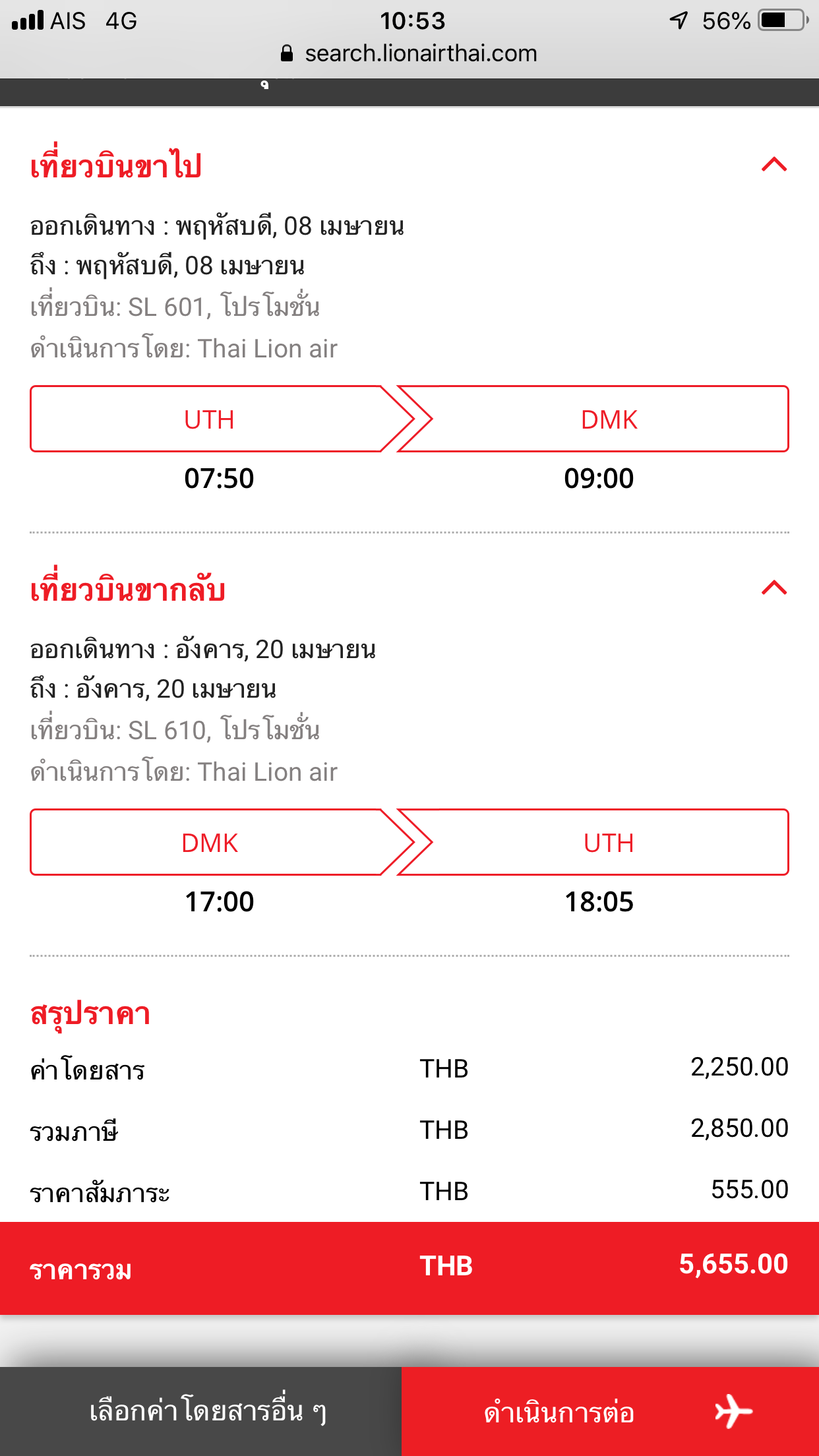Continue booking with ดำเนินการต่อ
Viewport: 819px width, 1456px height.
pos(610,1411)
